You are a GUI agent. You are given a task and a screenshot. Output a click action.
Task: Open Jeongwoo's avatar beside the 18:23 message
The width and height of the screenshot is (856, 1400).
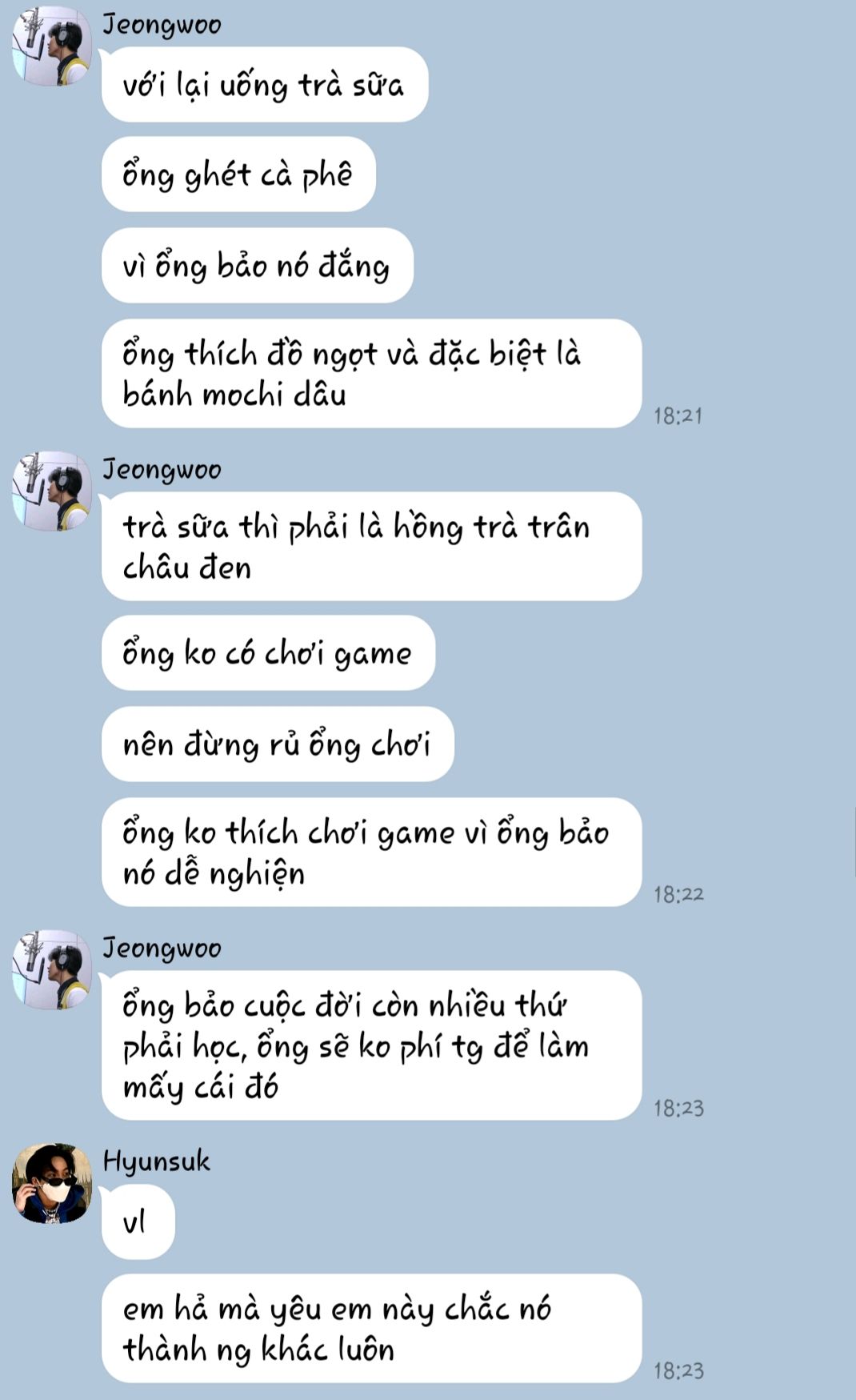52,969
